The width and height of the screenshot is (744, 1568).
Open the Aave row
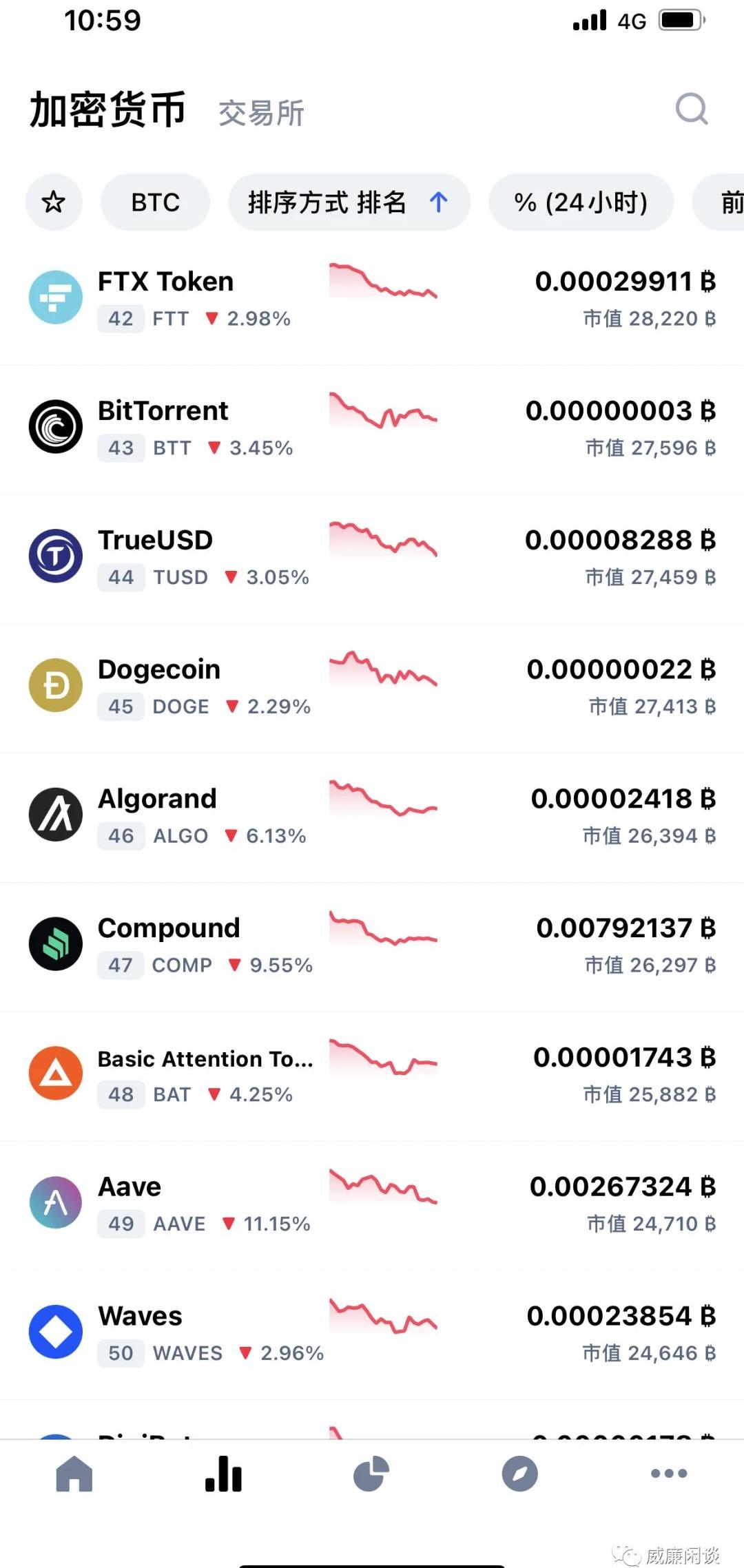[x=372, y=1206]
